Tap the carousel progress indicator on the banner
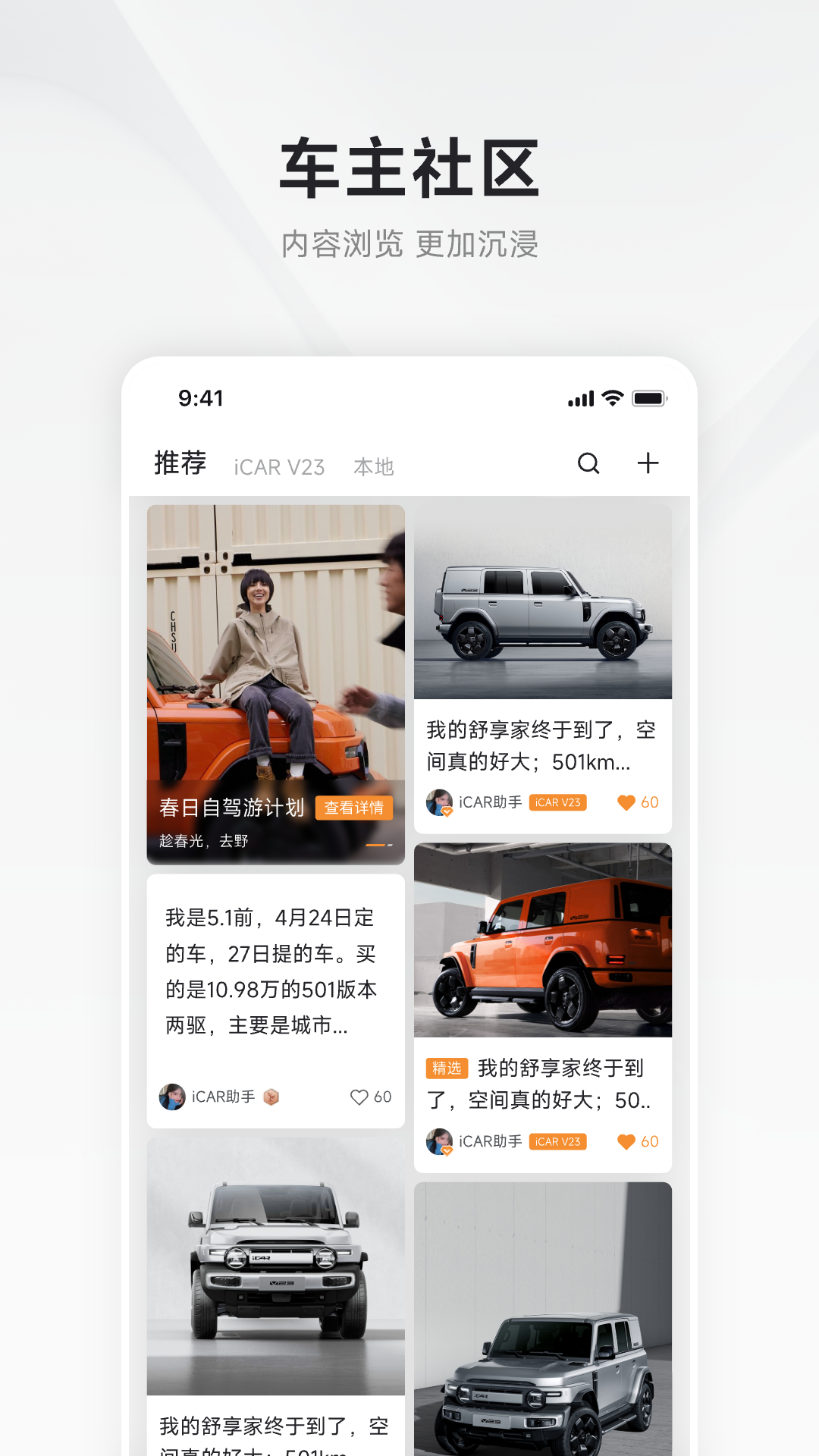This screenshot has height=1456, width=819. click(379, 846)
